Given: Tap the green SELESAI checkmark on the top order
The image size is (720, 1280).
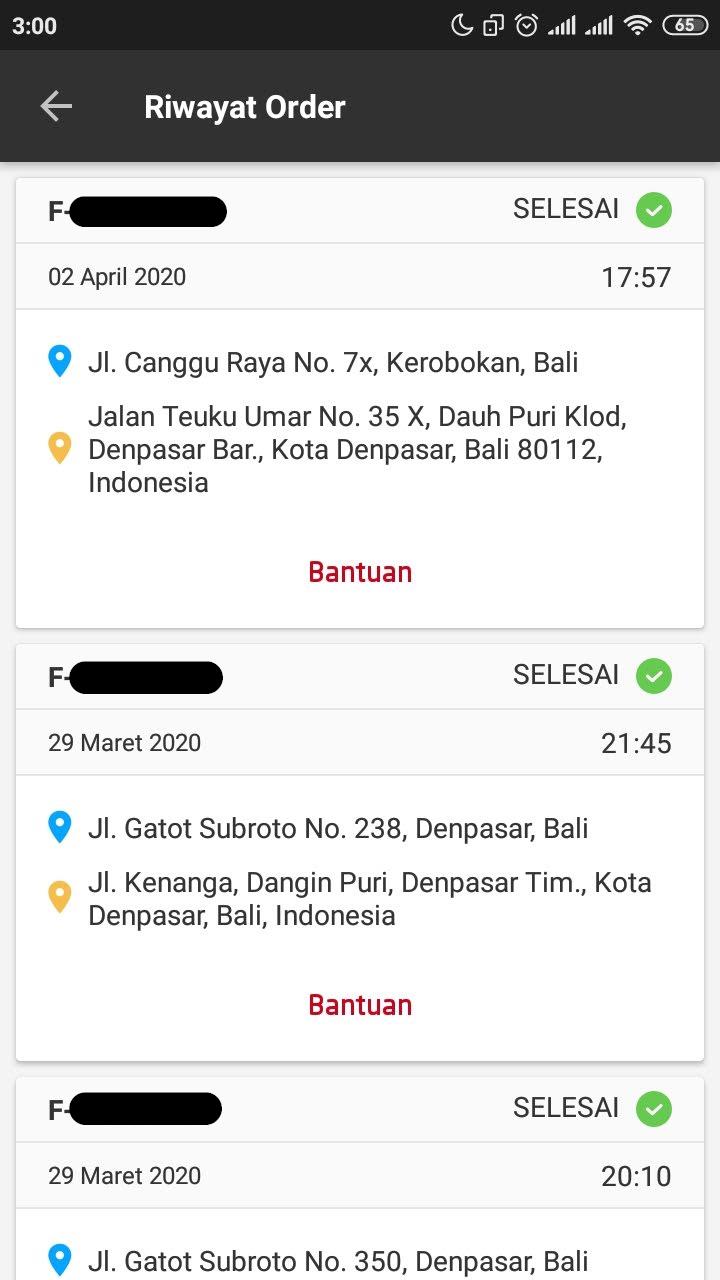Looking at the screenshot, I should coord(653,210).
